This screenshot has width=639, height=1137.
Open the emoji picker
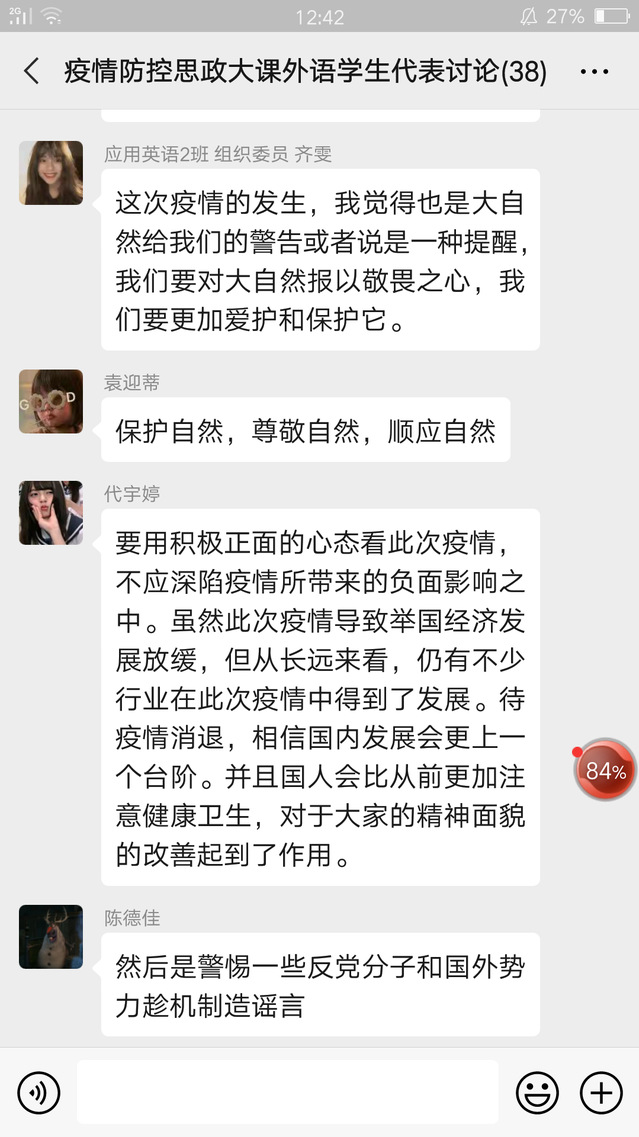[537, 1093]
